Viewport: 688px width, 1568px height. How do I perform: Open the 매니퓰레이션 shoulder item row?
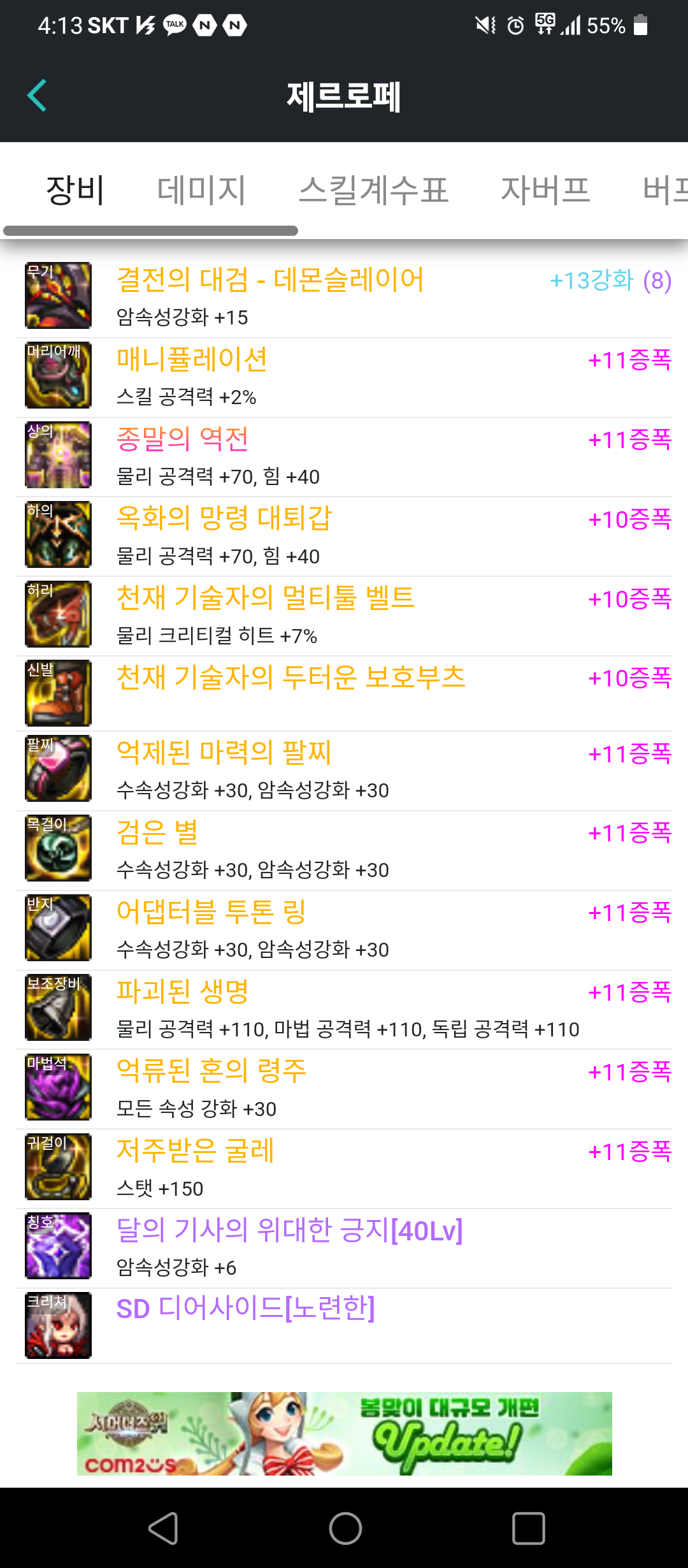pos(344,376)
